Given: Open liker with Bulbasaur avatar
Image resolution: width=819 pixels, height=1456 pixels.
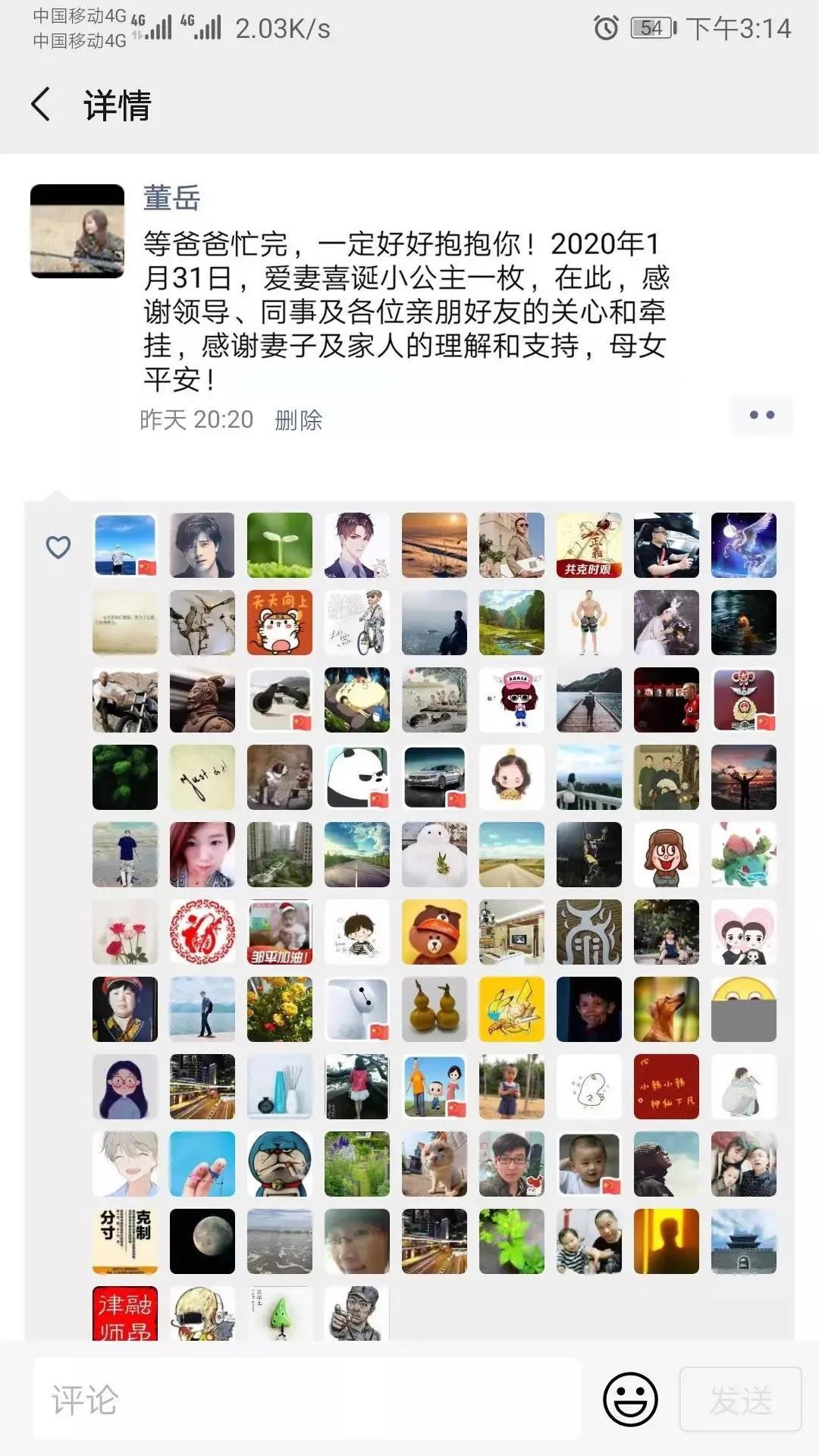Looking at the screenshot, I should click(x=744, y=855).
